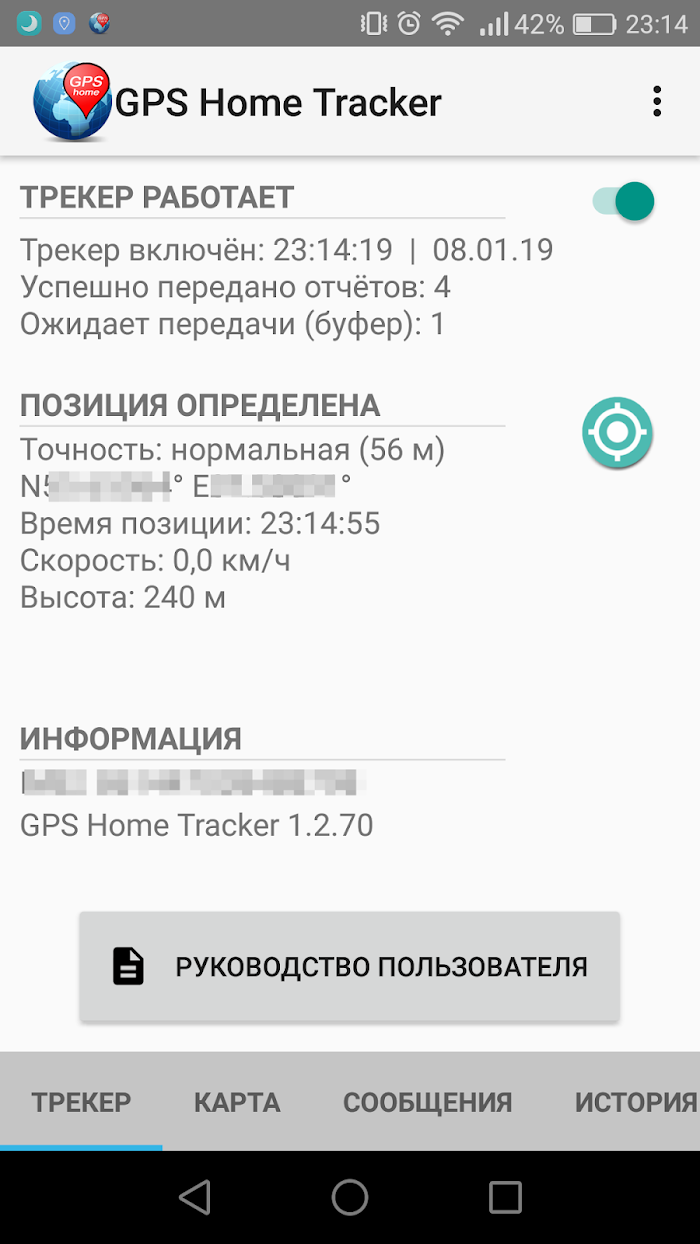This screenshot has height=1244, width=700.
Task: Select the Трекер tab
Action: pyautogui.click(x=81, y=1102)
